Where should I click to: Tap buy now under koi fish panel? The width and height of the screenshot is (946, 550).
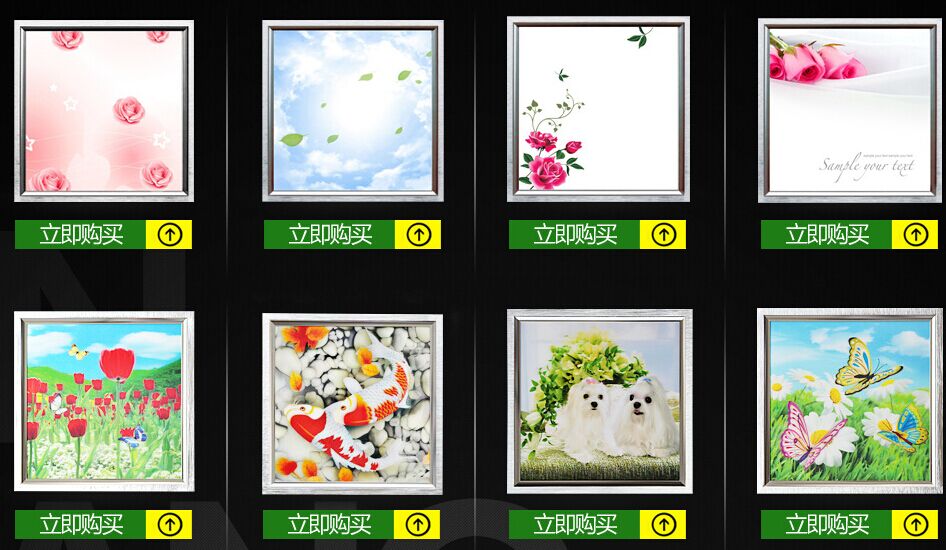[352, 525]
